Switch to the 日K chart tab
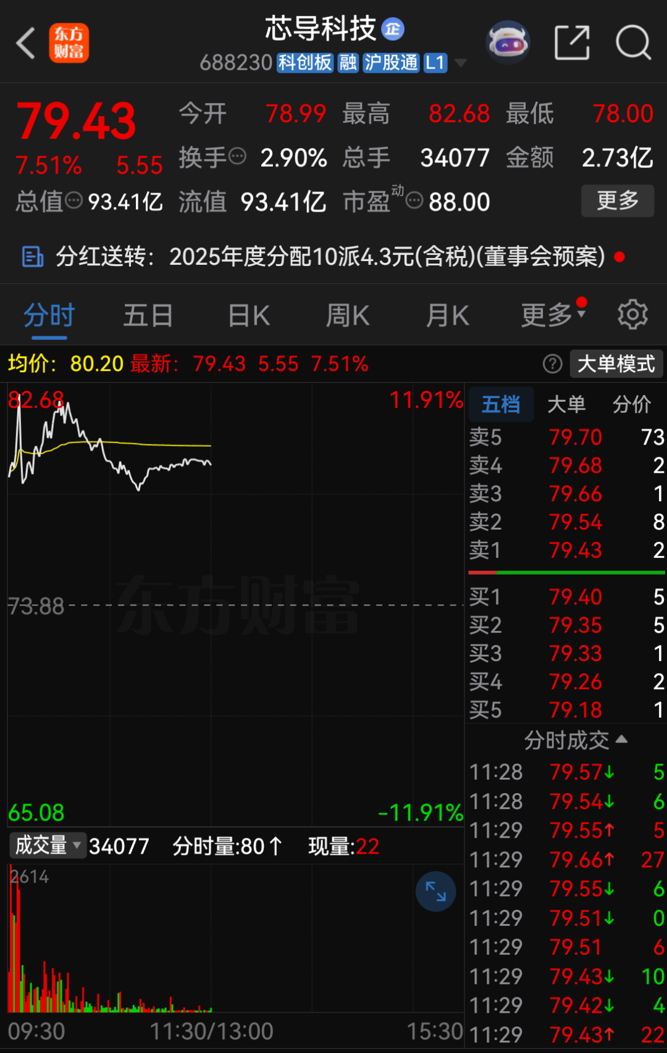Image resolution: width=667 pixels, height=1053 pixels. pyautogui.click(x=248, y=316)
